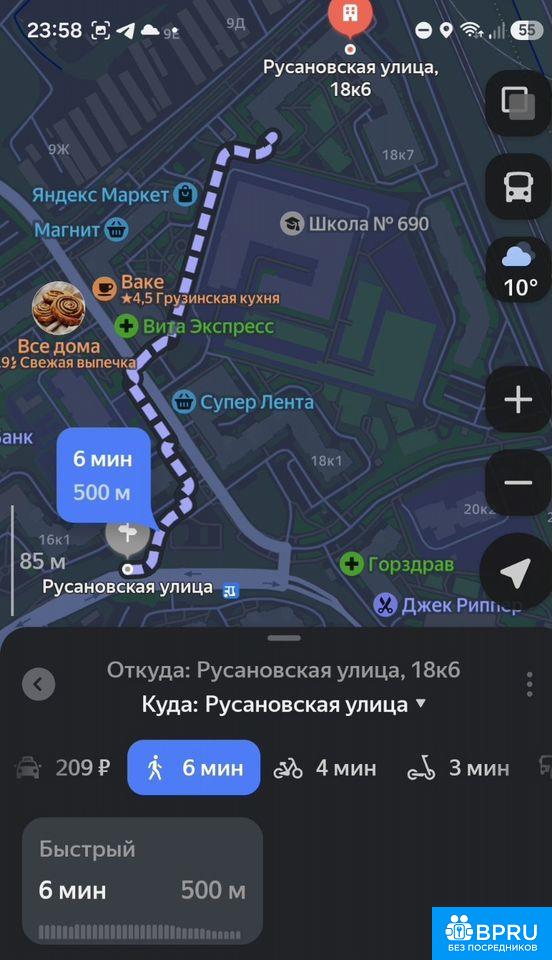Image resolution: width=552 pixels, height=960 pixels.
Task: Select the walking route tab
Action: click(193, 768)
